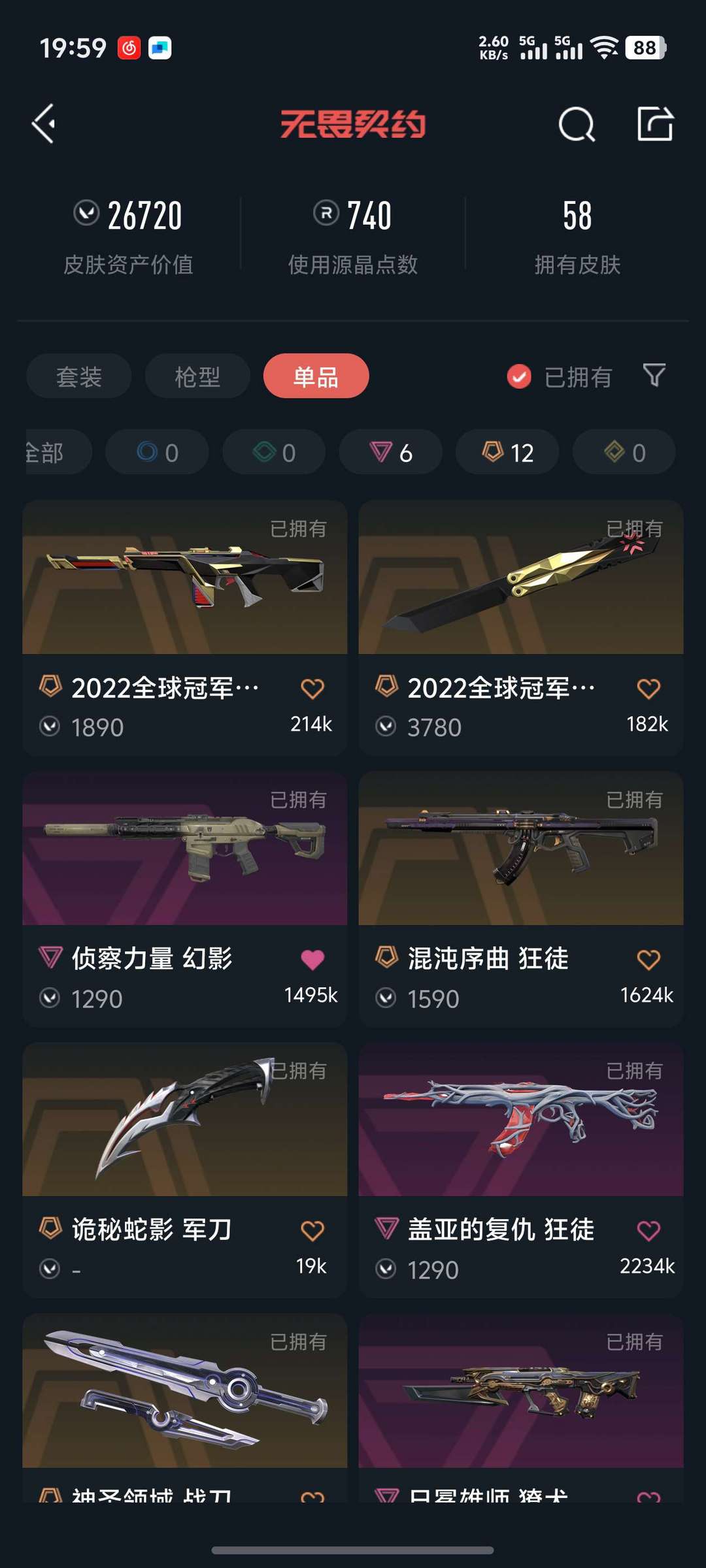Select the blue rarity filter icon
The image size is (706, 1568).
[x=156, y=452]
